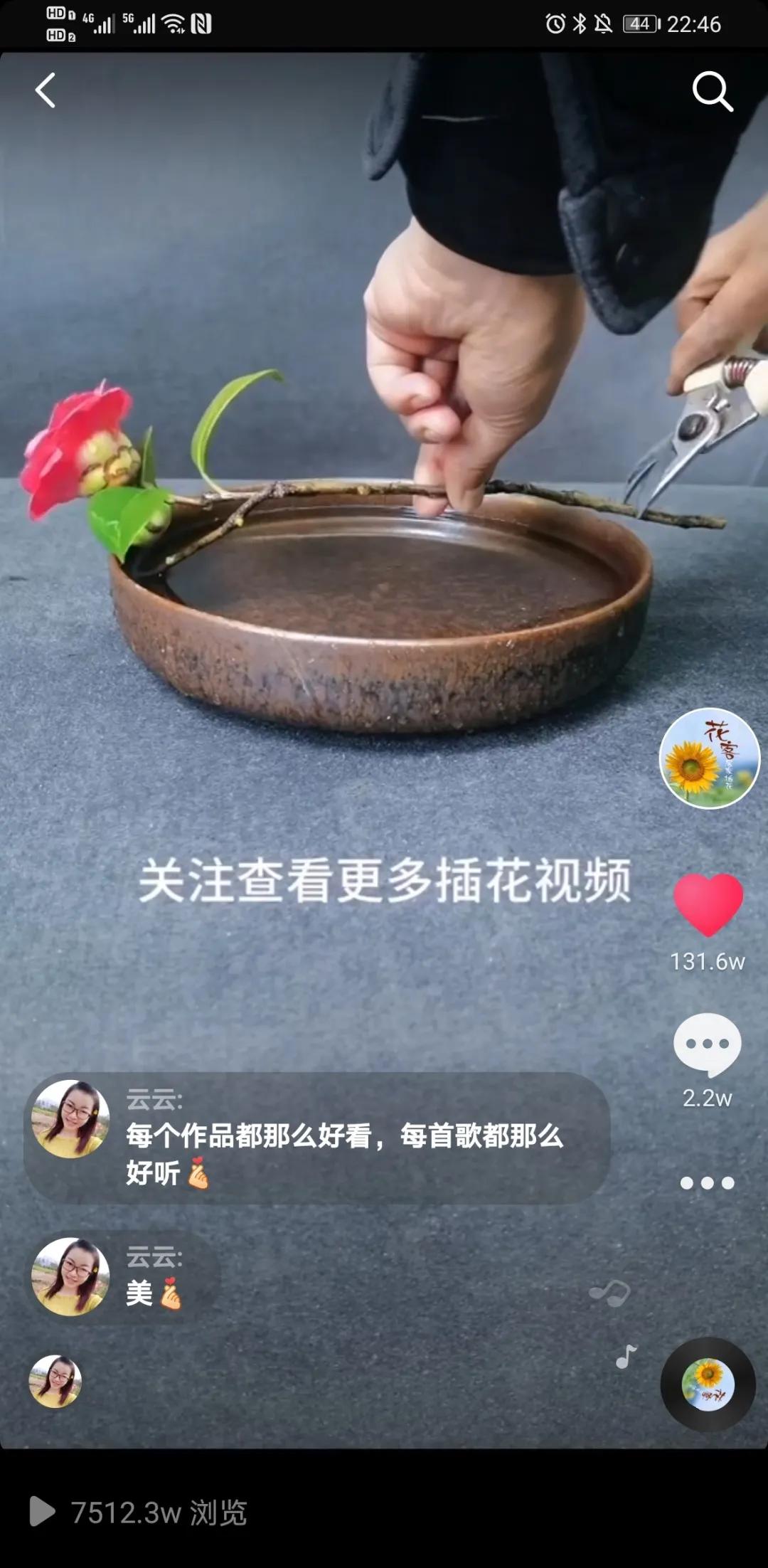Open the sunflower creator profile avatar
This screenshot has height=1568, width=768.
point(709,758)
